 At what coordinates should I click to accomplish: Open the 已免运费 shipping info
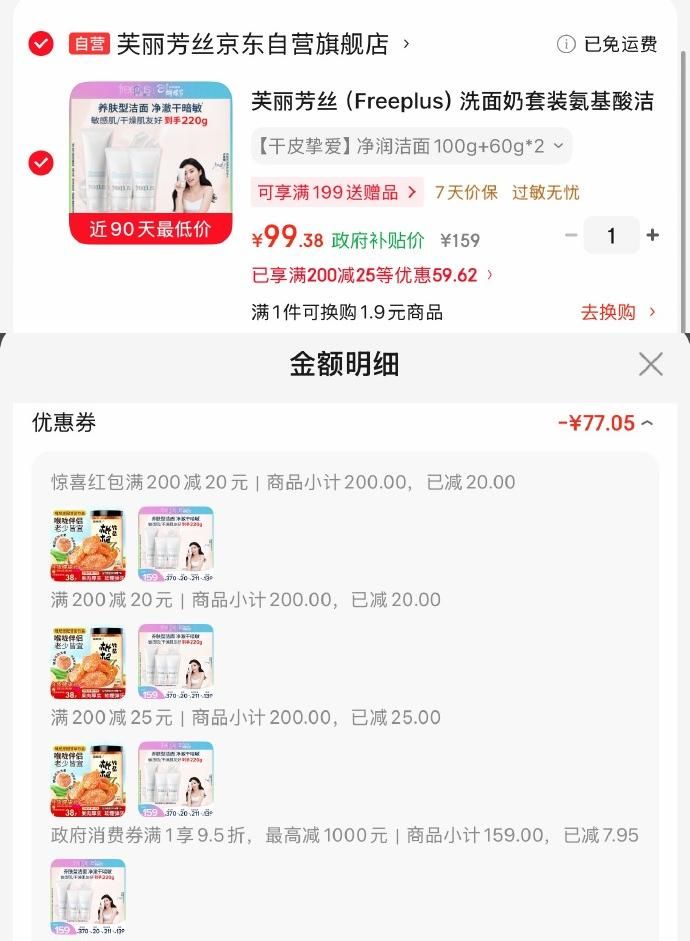(x=608, y=44)
